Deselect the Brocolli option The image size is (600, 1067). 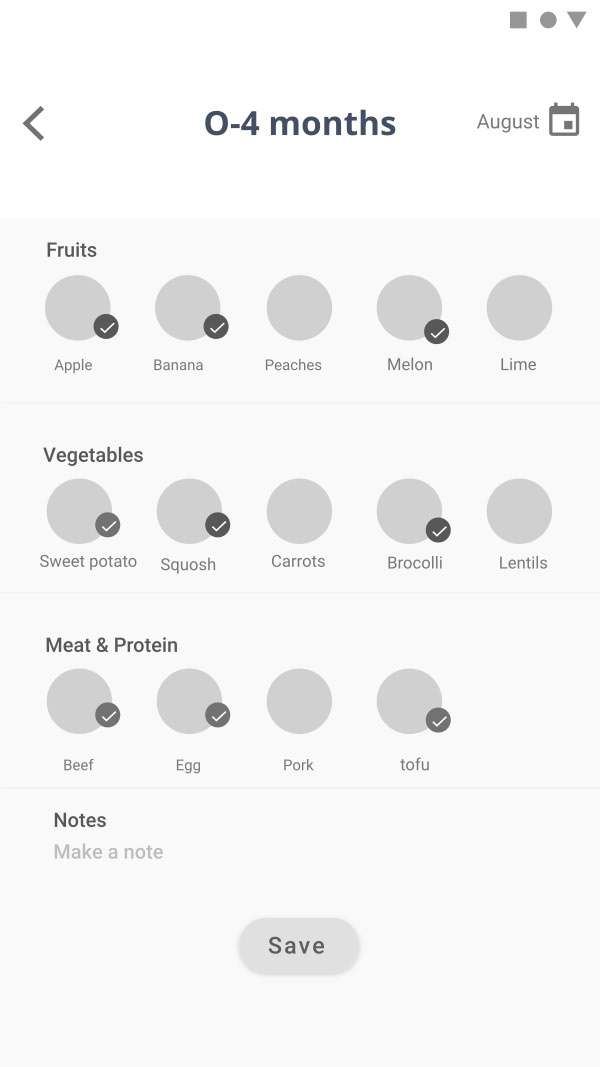click(410, 512)
